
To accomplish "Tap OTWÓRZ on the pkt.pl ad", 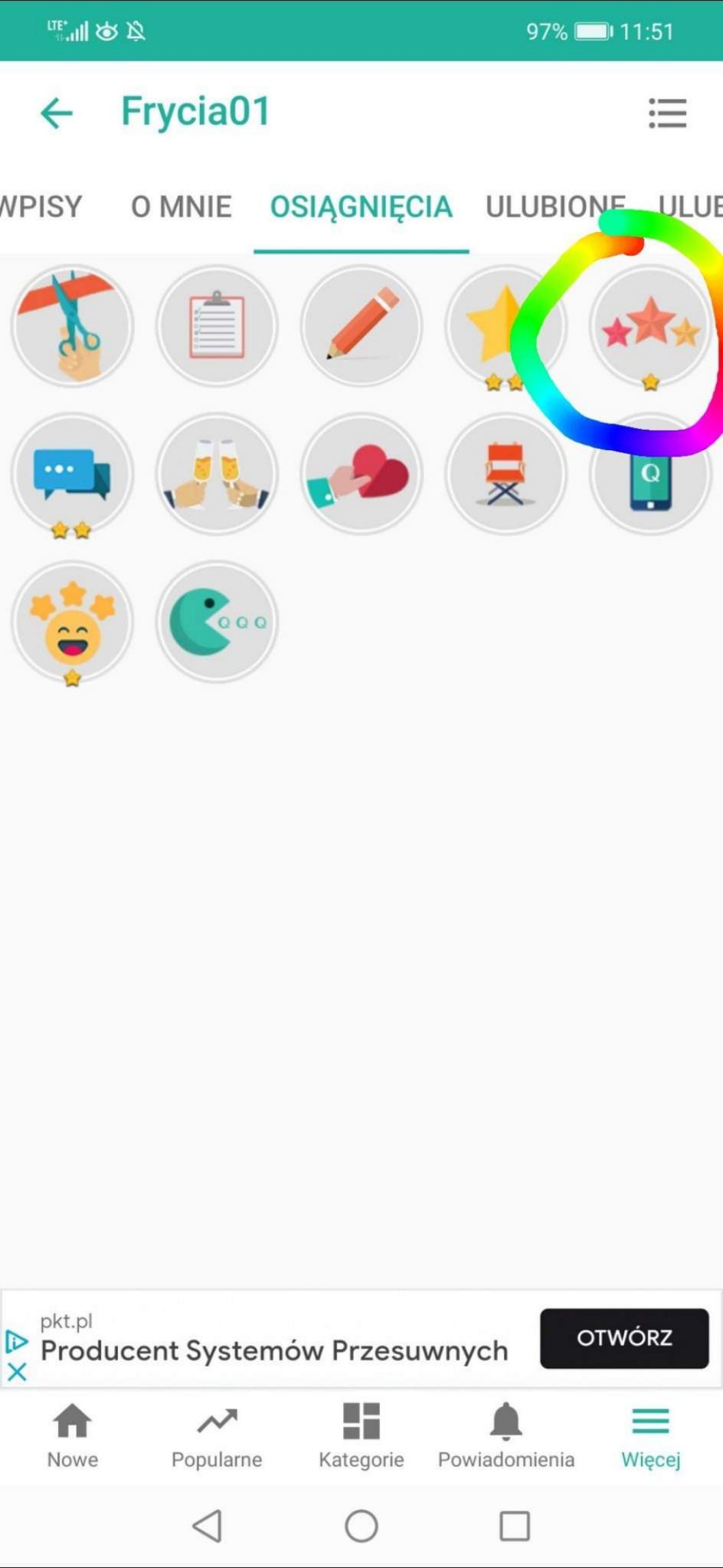I will [623, 1337].
